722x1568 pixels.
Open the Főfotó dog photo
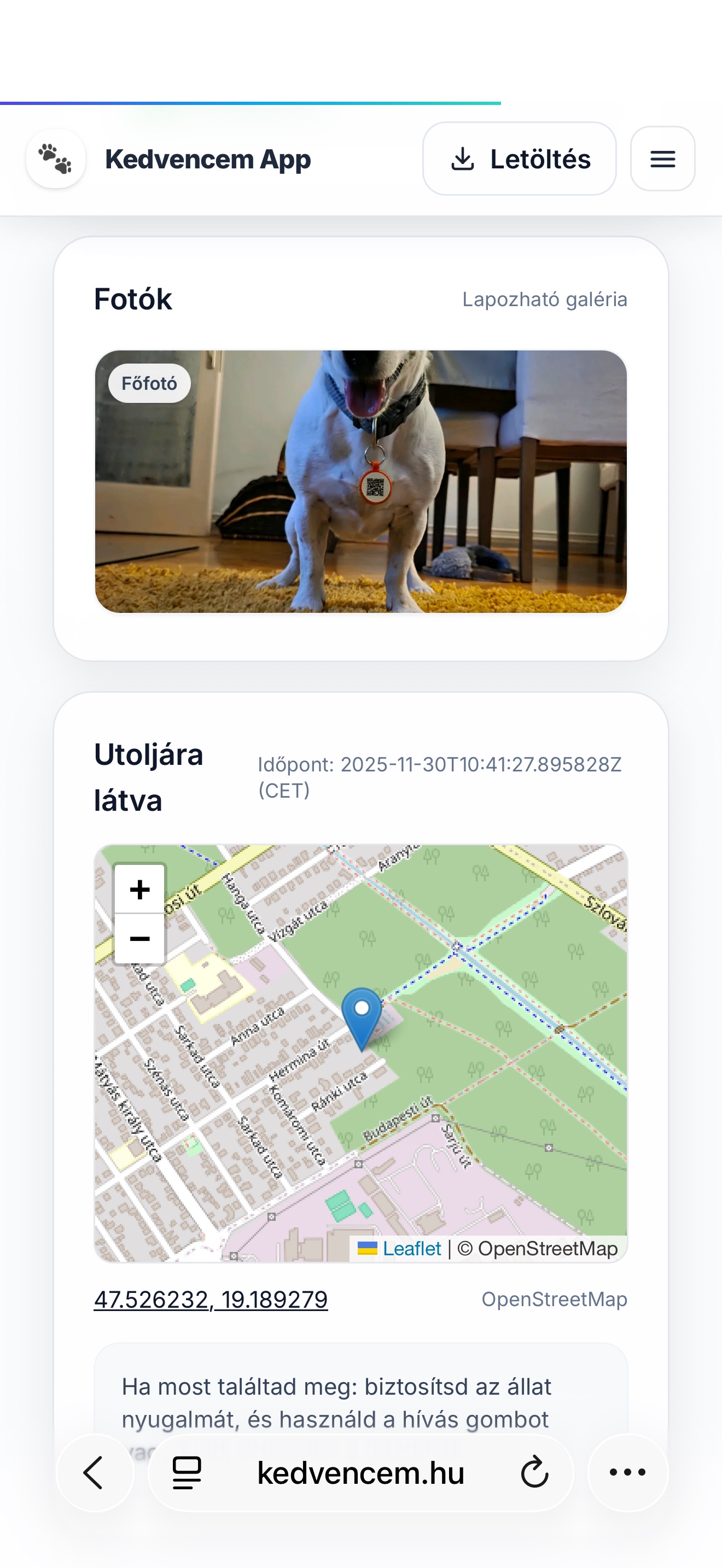click(x=360, y=481)
